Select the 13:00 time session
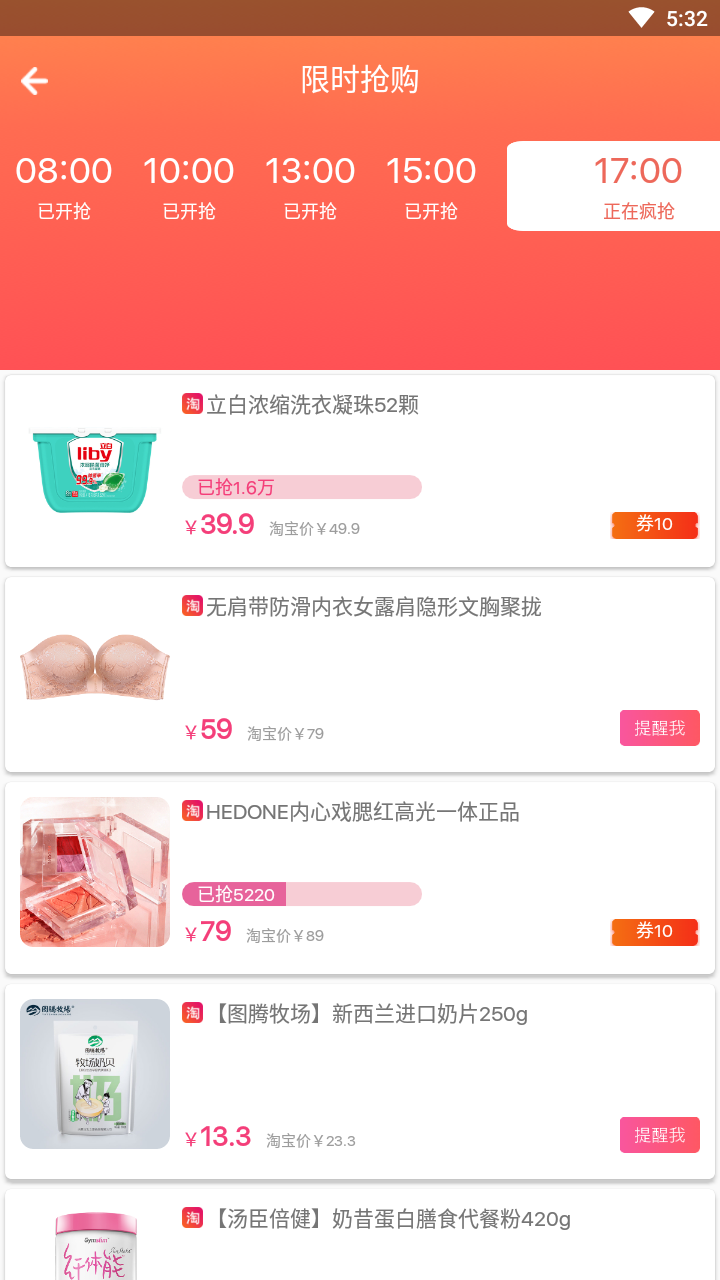This screenshot has height=1280, width=720. click(311, 185)
